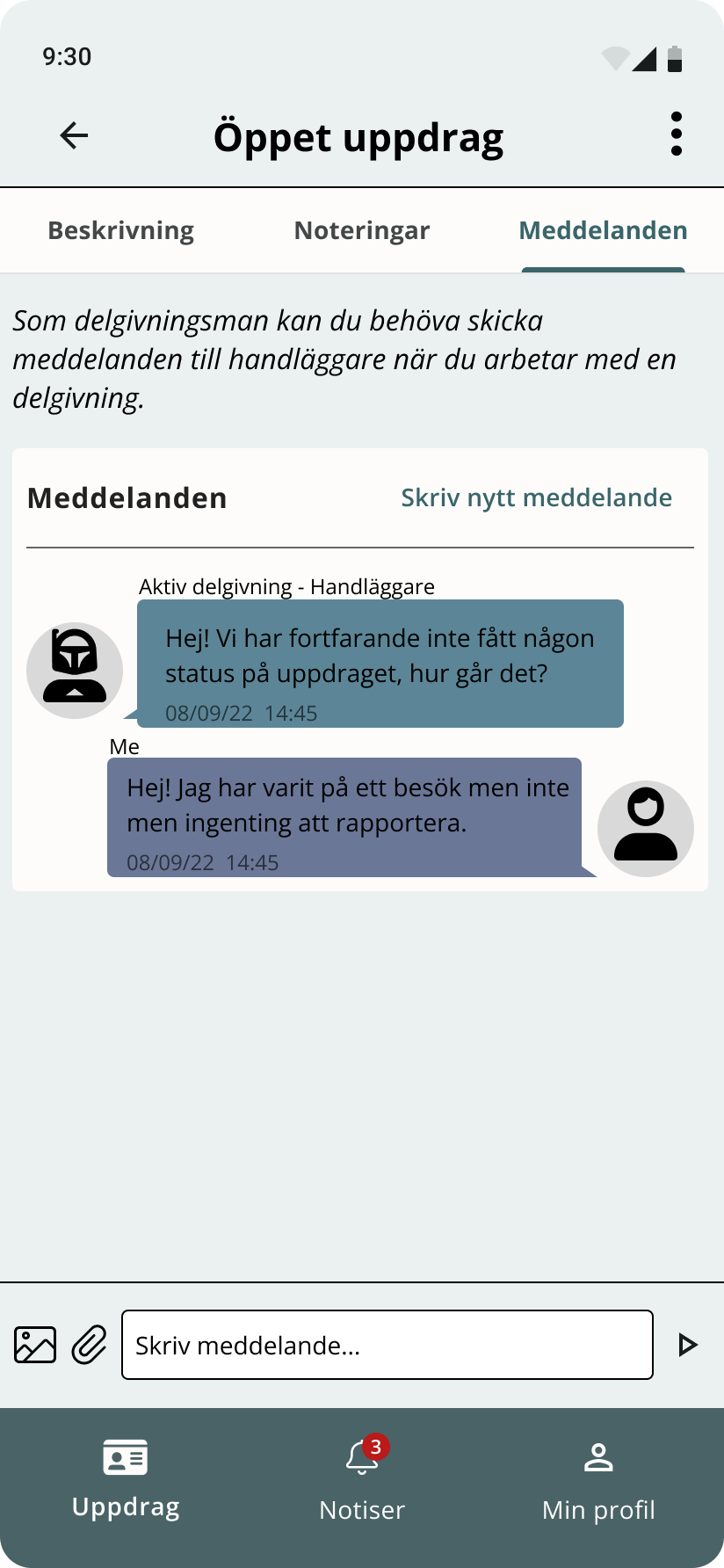724x1568 pixels.
Task: Attach an image with the picture icon
Action: [35, 1345]
